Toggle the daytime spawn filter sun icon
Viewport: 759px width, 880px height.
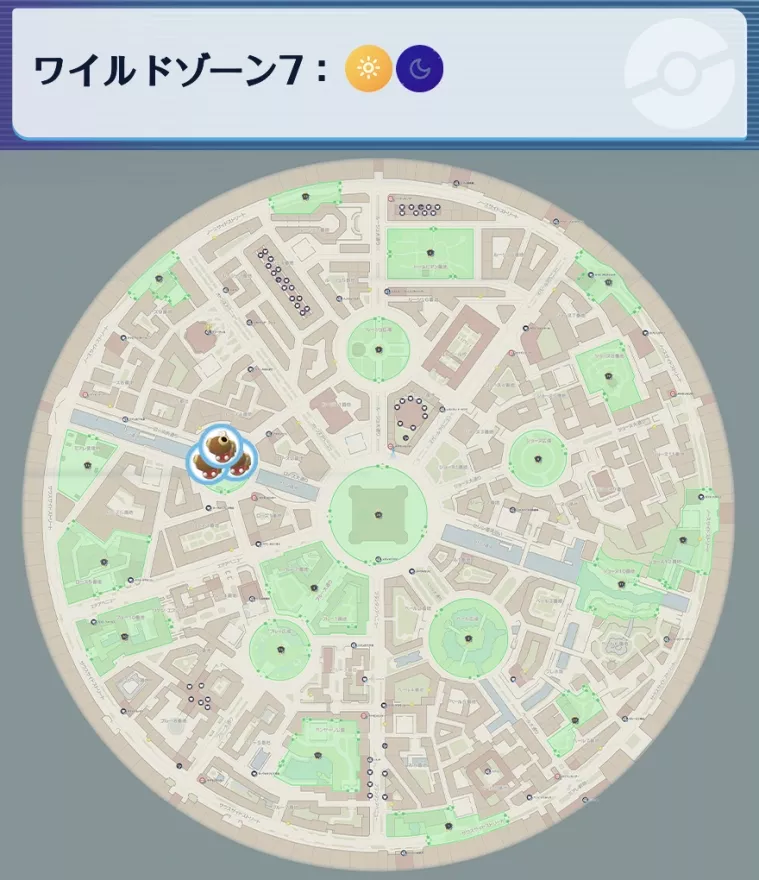point(365,68)
